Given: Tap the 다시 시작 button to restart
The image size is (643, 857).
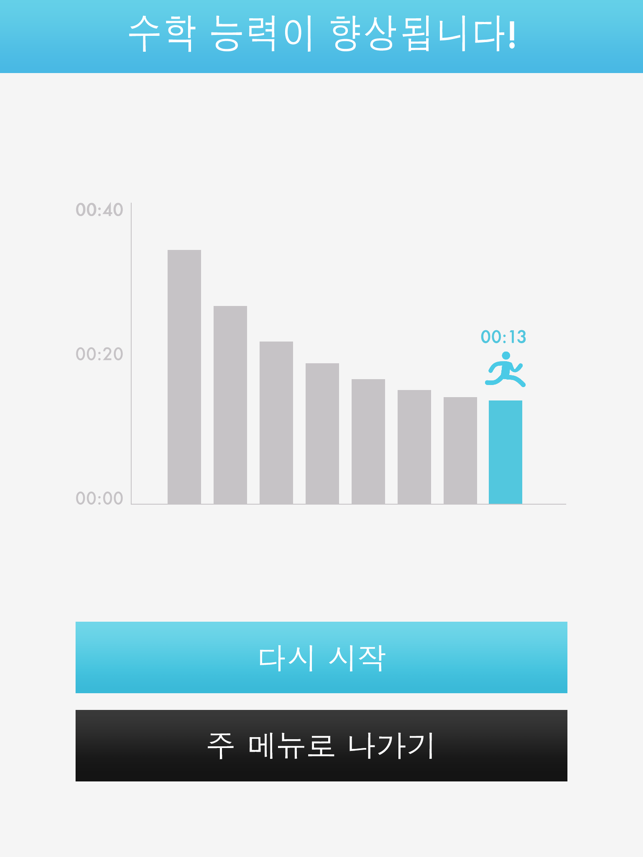Looking at the screenshot, I should (x=321, y=657).
